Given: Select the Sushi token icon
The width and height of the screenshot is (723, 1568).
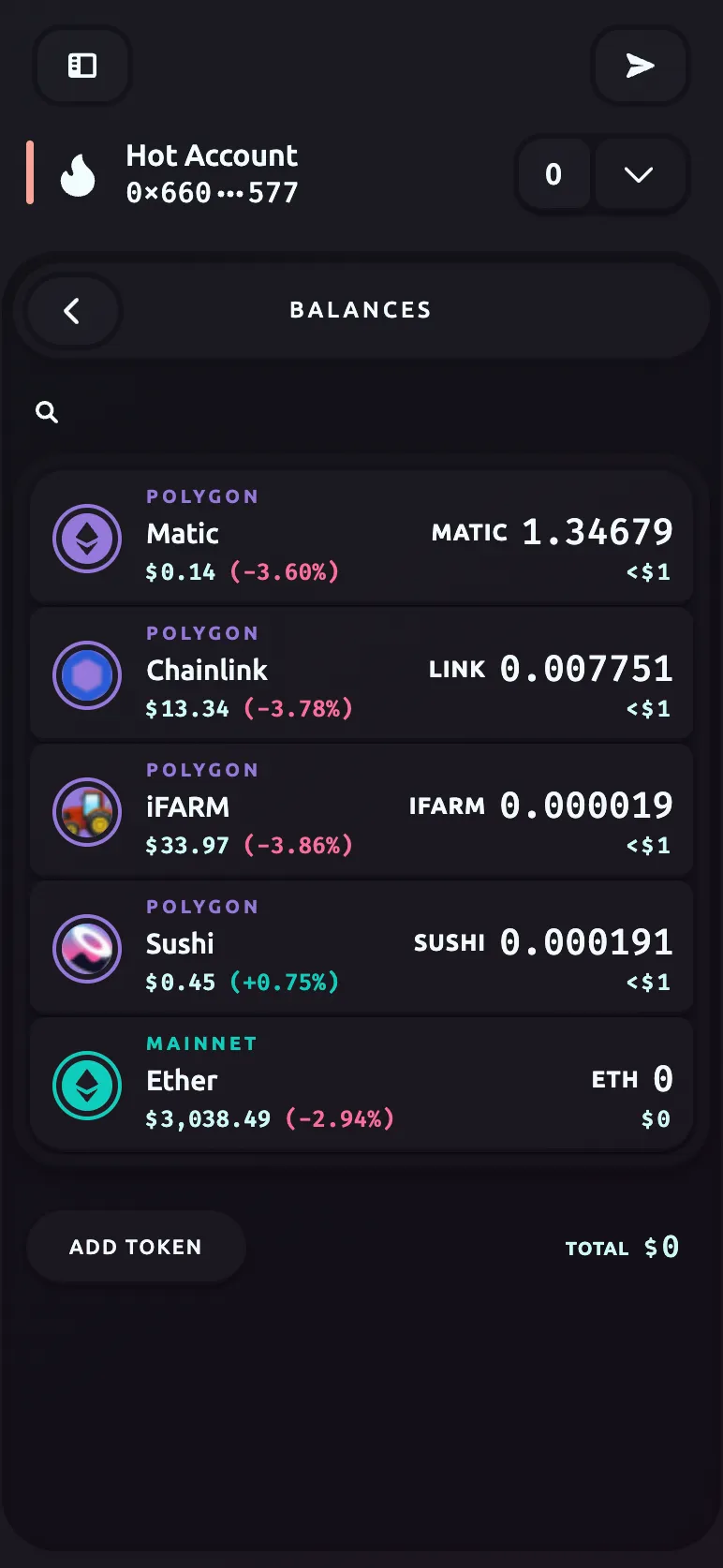Looking at the screenshot, I should click(87, 948).
